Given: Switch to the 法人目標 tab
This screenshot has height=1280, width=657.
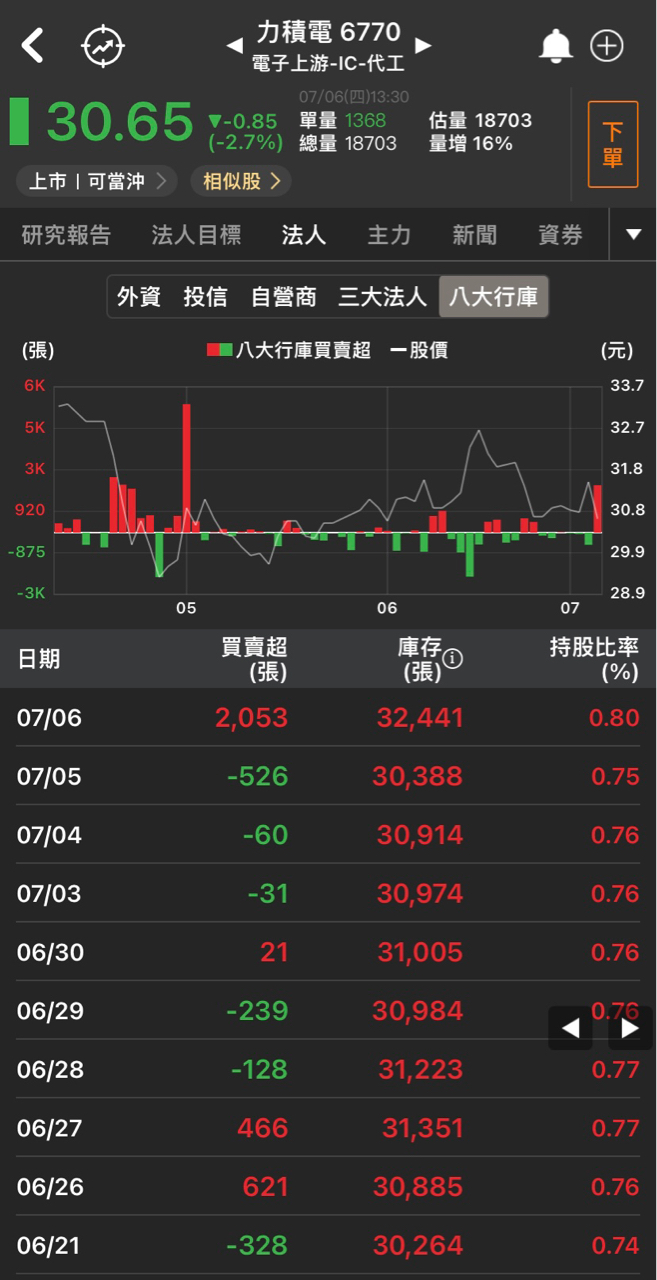Looking at the screenshot, I should point(196,235).
